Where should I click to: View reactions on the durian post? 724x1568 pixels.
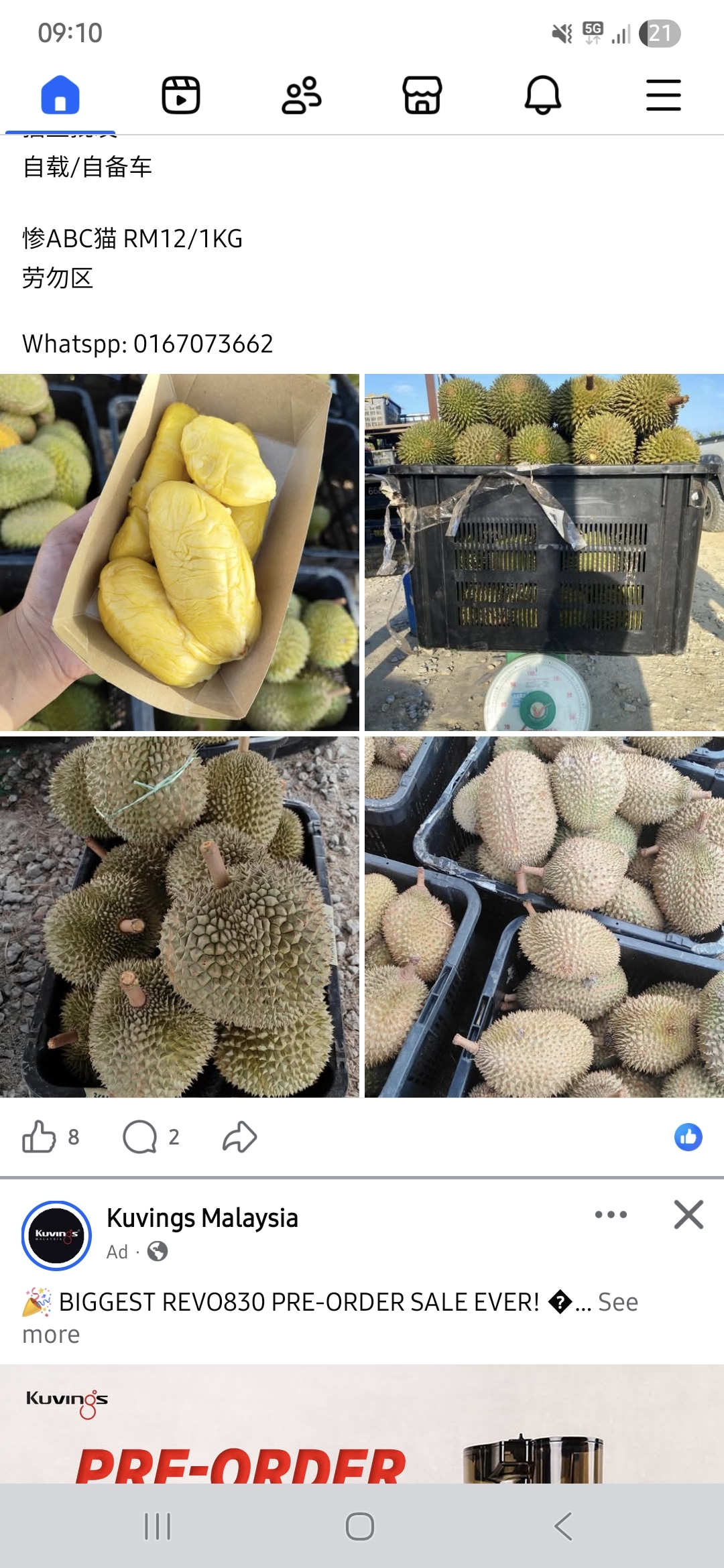[688, 1137]
